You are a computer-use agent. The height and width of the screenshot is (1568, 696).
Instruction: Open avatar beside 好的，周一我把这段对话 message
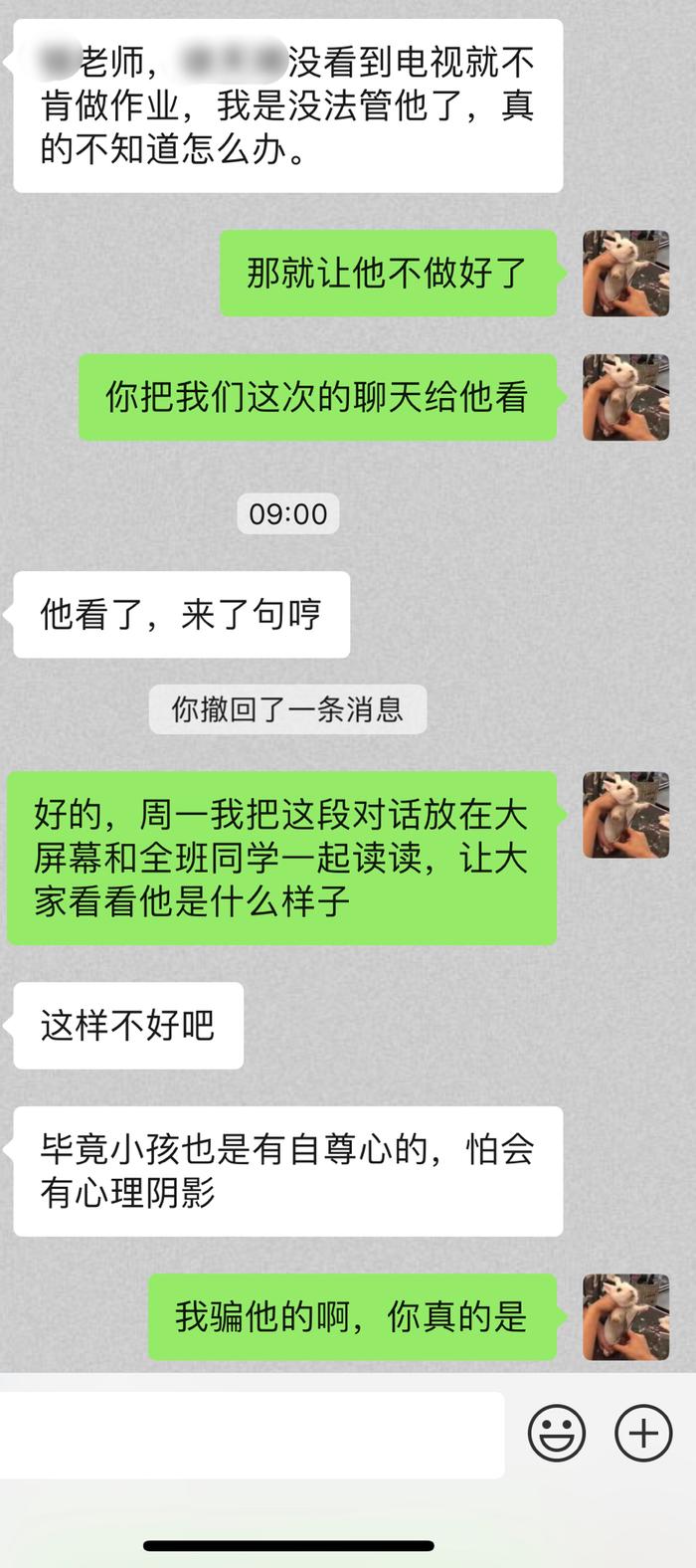(x=625, y=815)
